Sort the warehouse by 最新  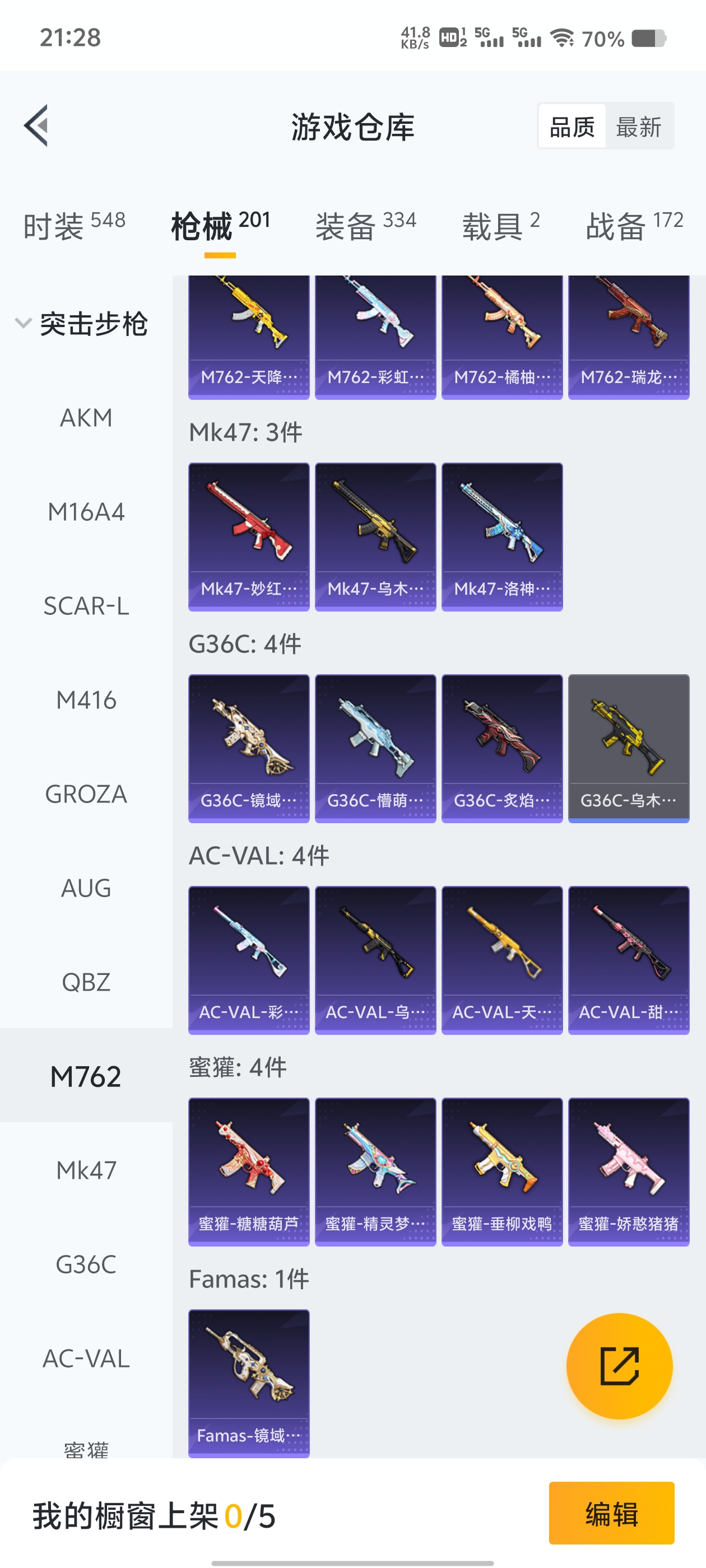pos(638,127)
